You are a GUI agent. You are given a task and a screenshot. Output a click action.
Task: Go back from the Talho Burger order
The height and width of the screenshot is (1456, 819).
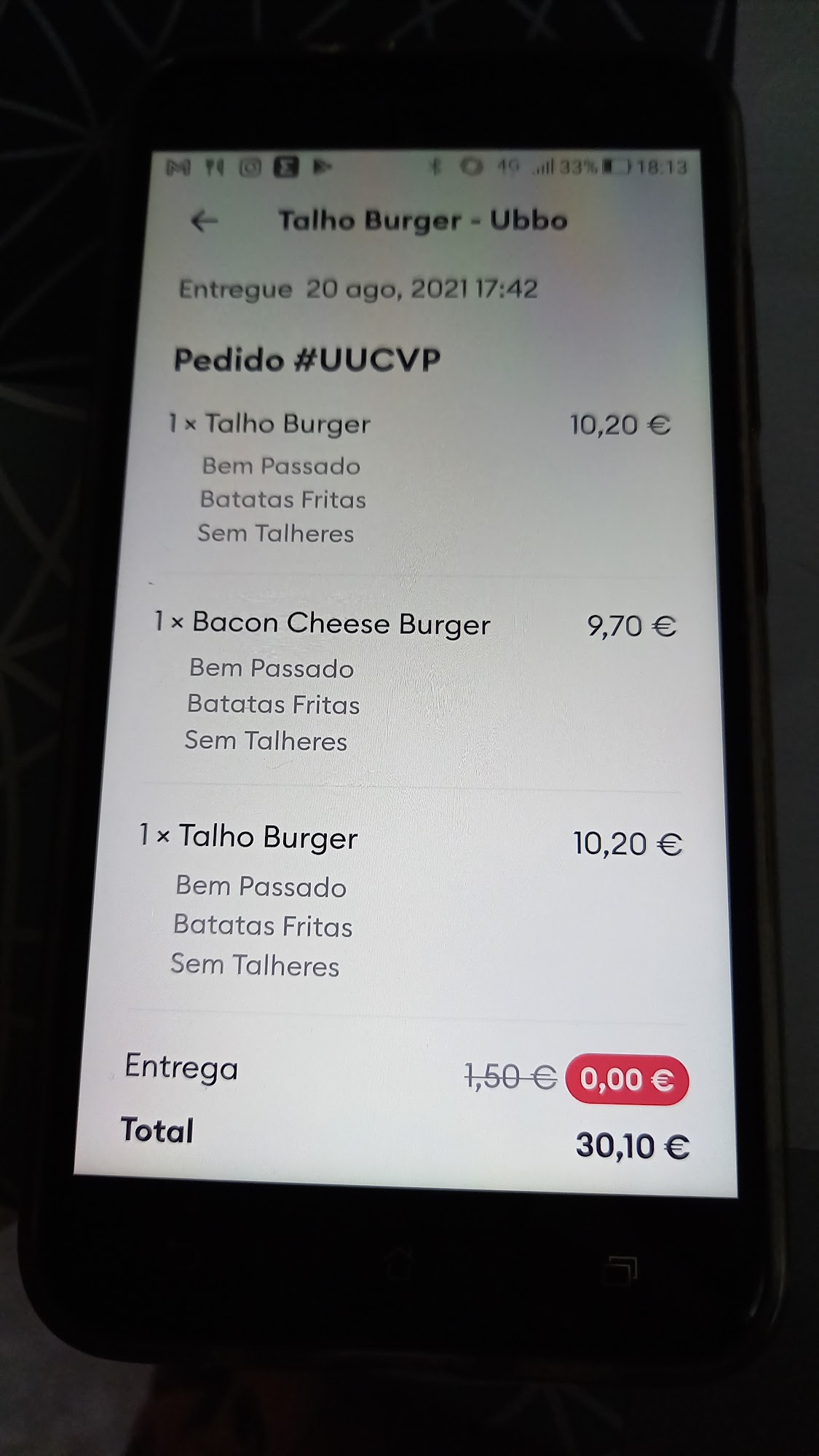[204, 221]
